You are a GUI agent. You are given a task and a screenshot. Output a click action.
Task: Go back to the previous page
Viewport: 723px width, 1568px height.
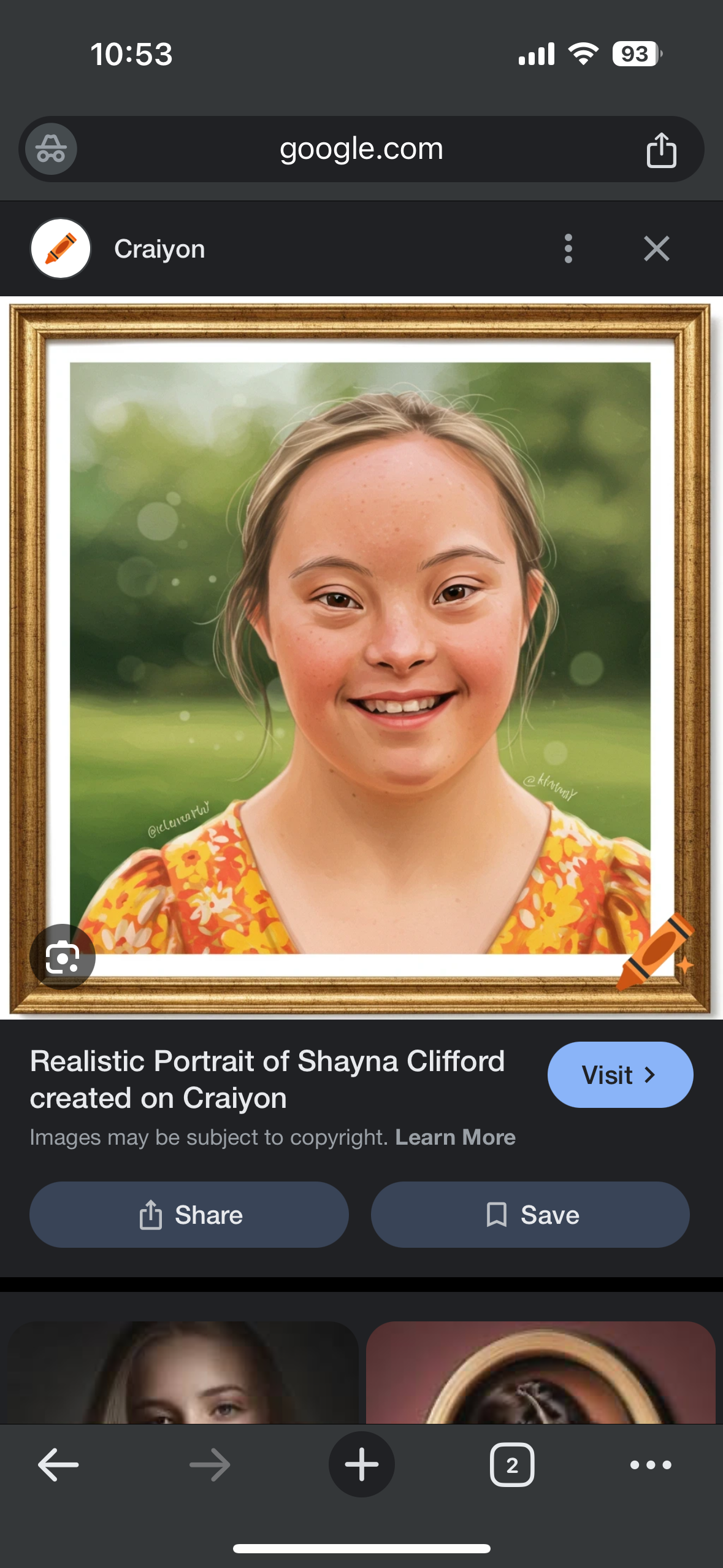coord(58,1465)
